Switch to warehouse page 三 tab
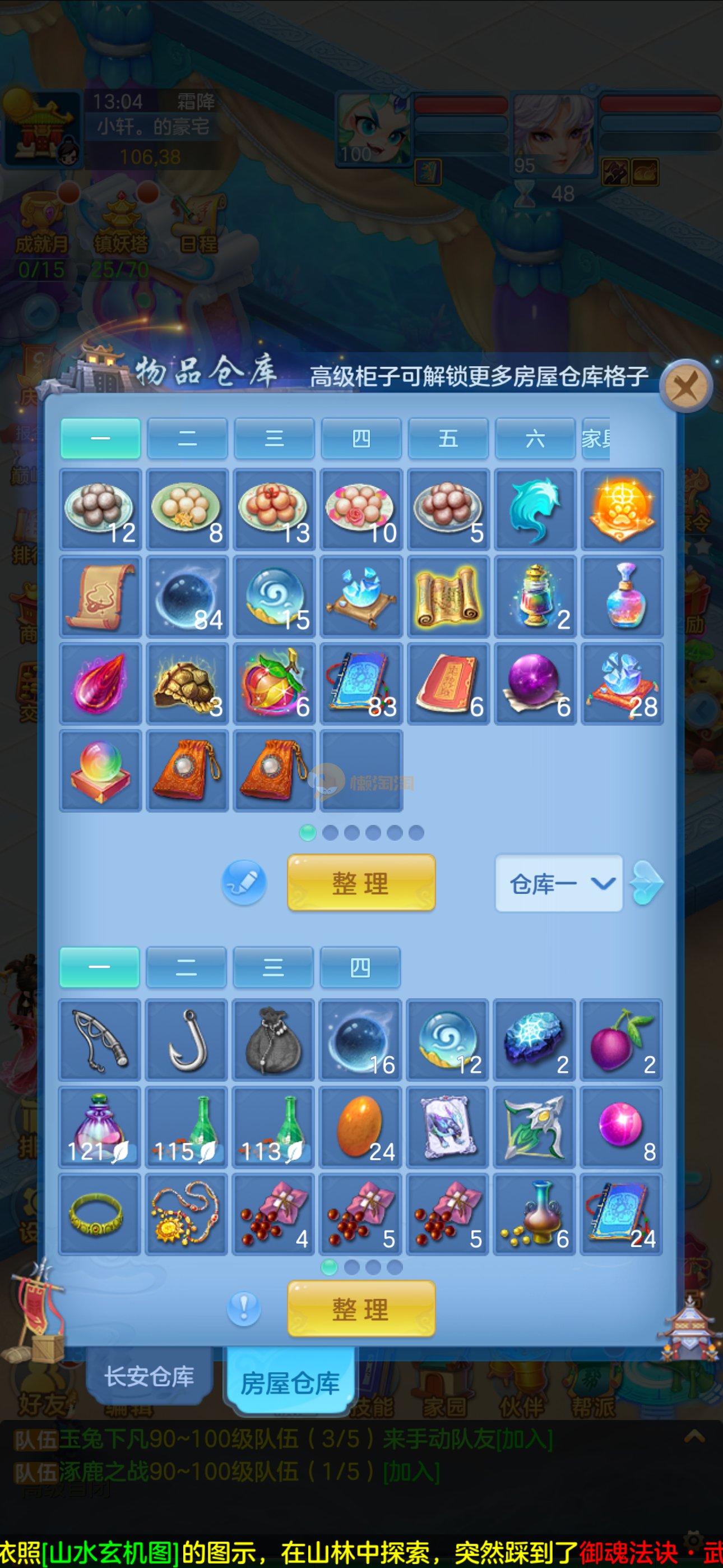This screenshot has height=1568, width=723. point(274,438)
